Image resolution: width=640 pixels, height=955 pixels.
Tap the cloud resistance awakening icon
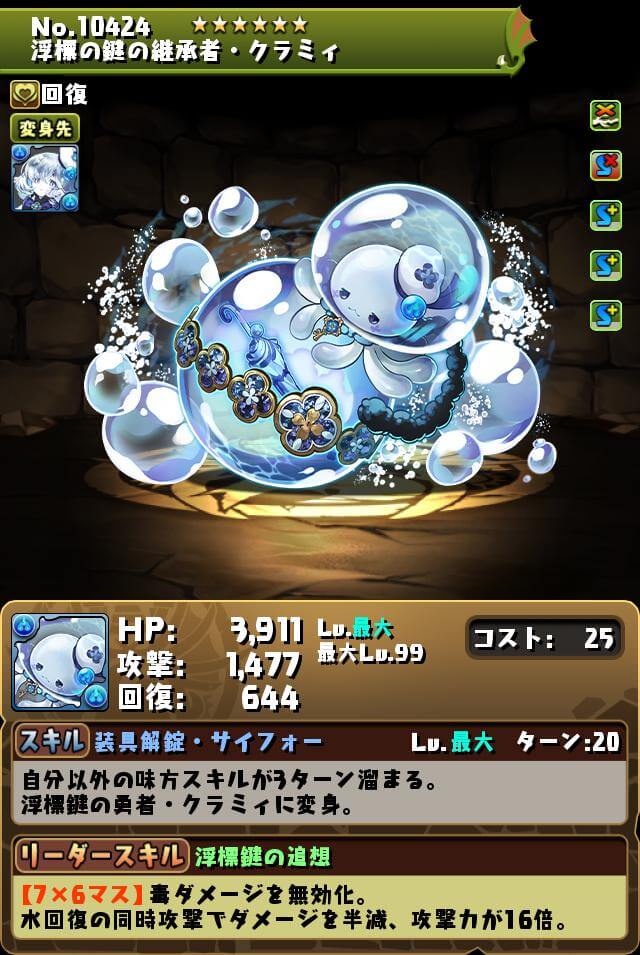point(605,114)
